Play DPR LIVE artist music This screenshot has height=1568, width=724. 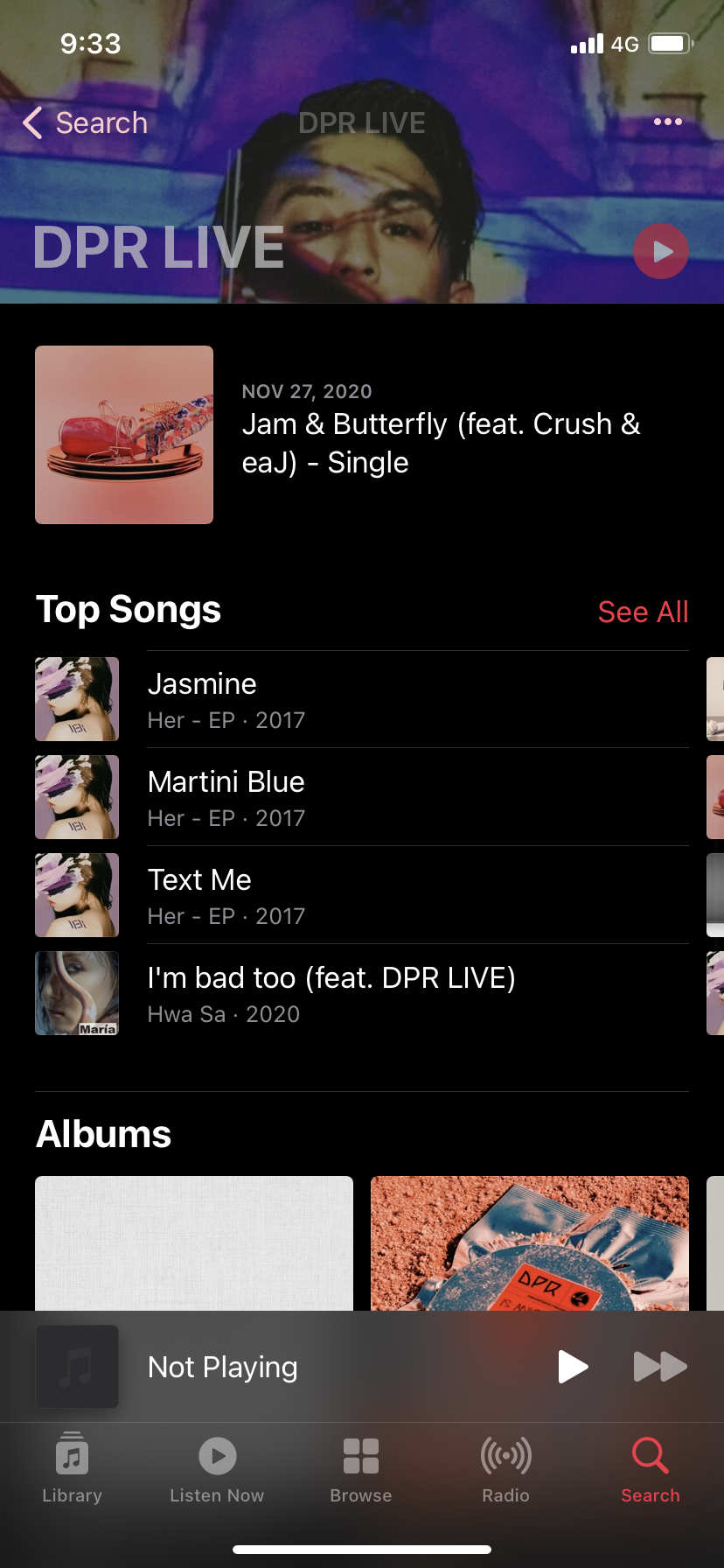coord(660,251)
